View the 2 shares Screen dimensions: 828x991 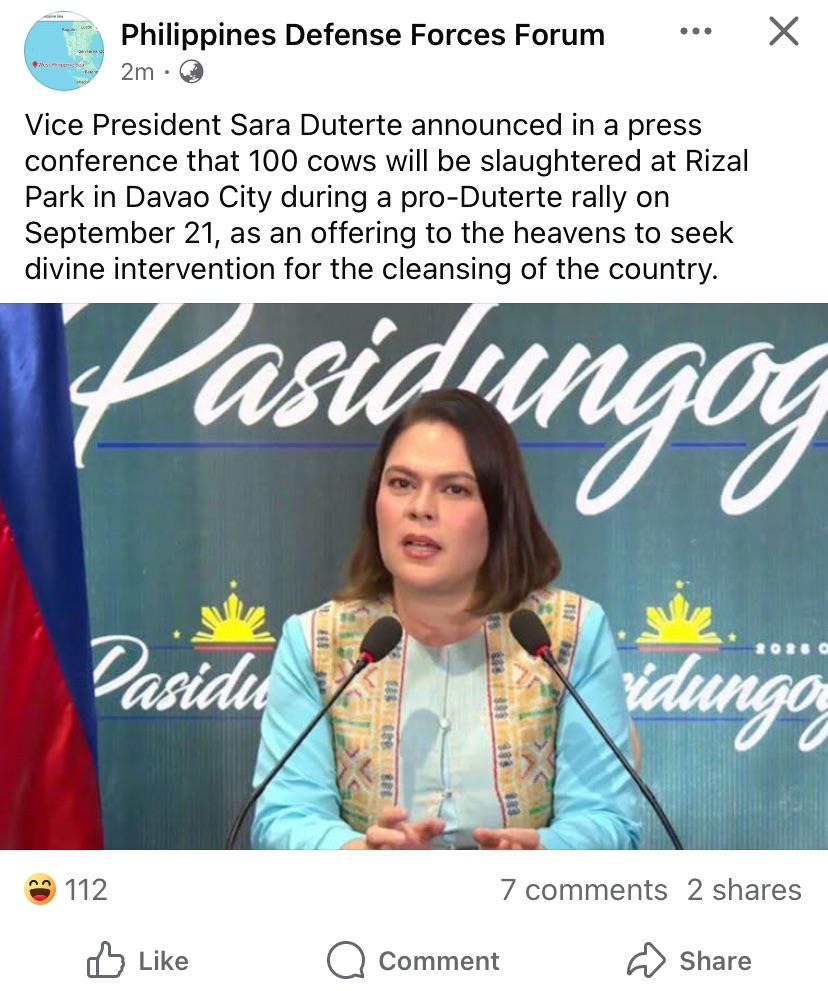744,890
